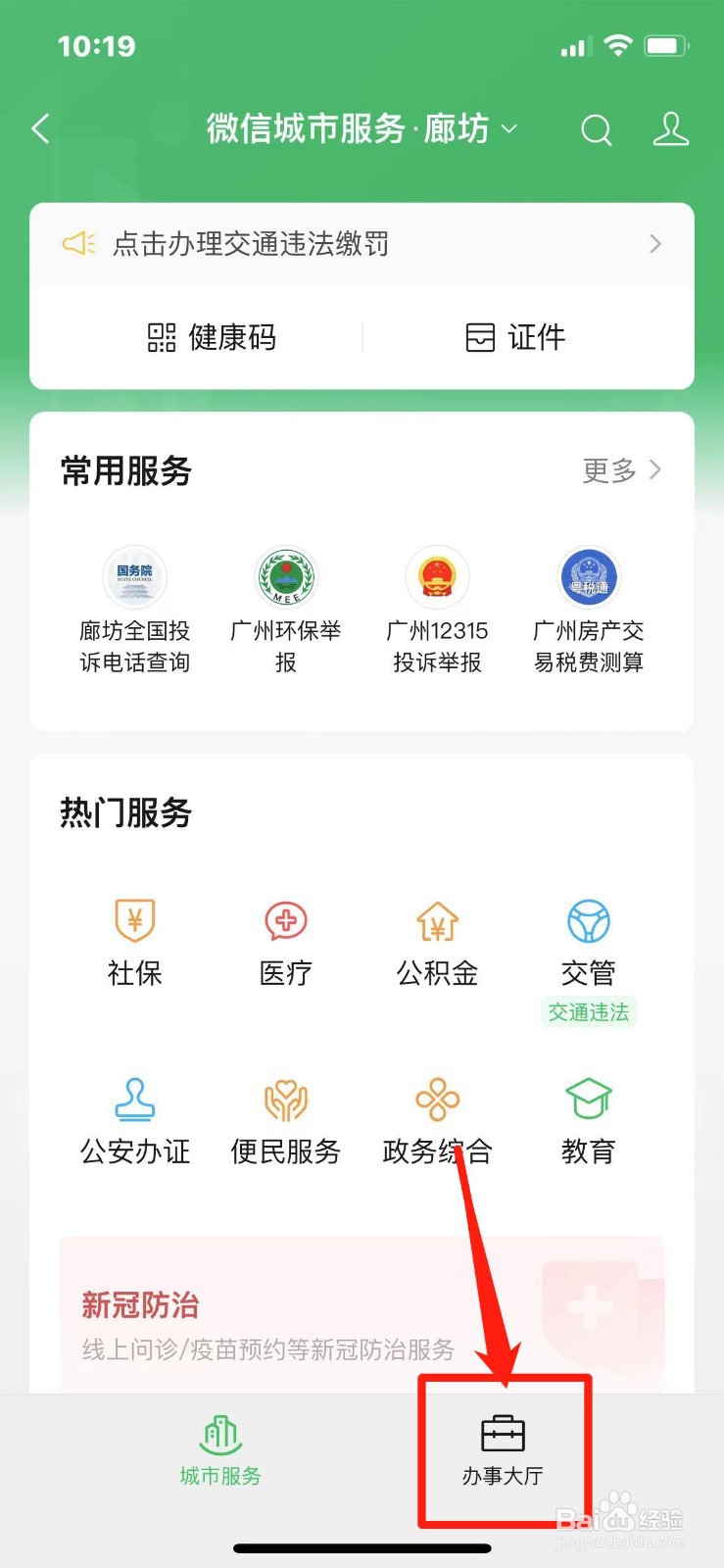Open the 公积金 housing fund service
This screenshot has height=1568, width=724.
[x=437, y=941]
